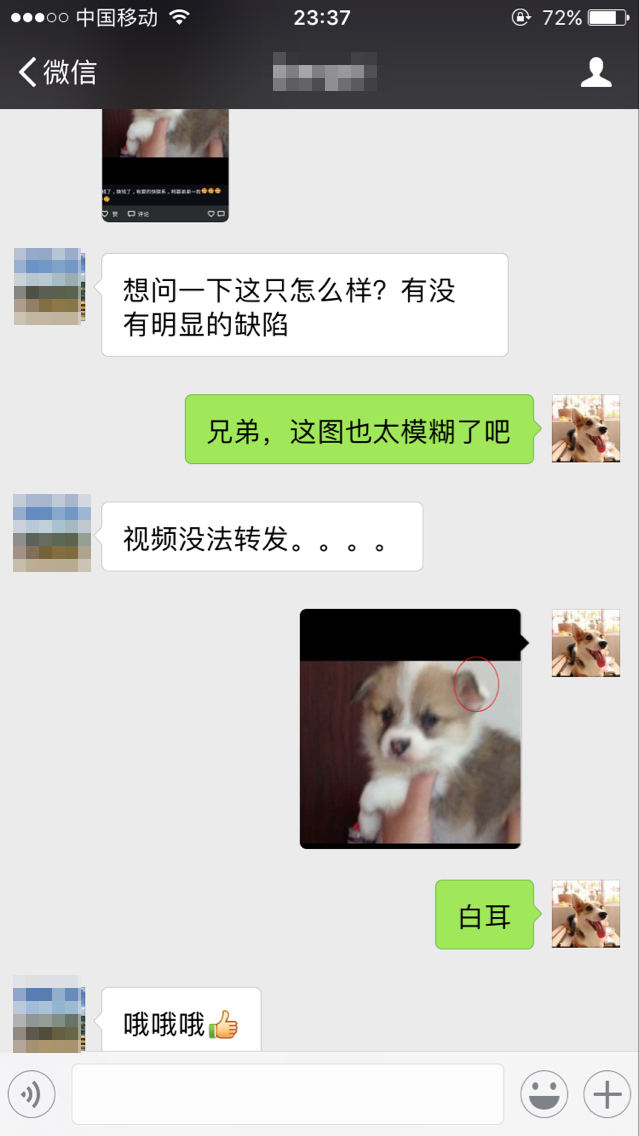Go back to the 微信 chat list
The width and height of the screenshot is (639, 1136).
[x=57, y=72]
